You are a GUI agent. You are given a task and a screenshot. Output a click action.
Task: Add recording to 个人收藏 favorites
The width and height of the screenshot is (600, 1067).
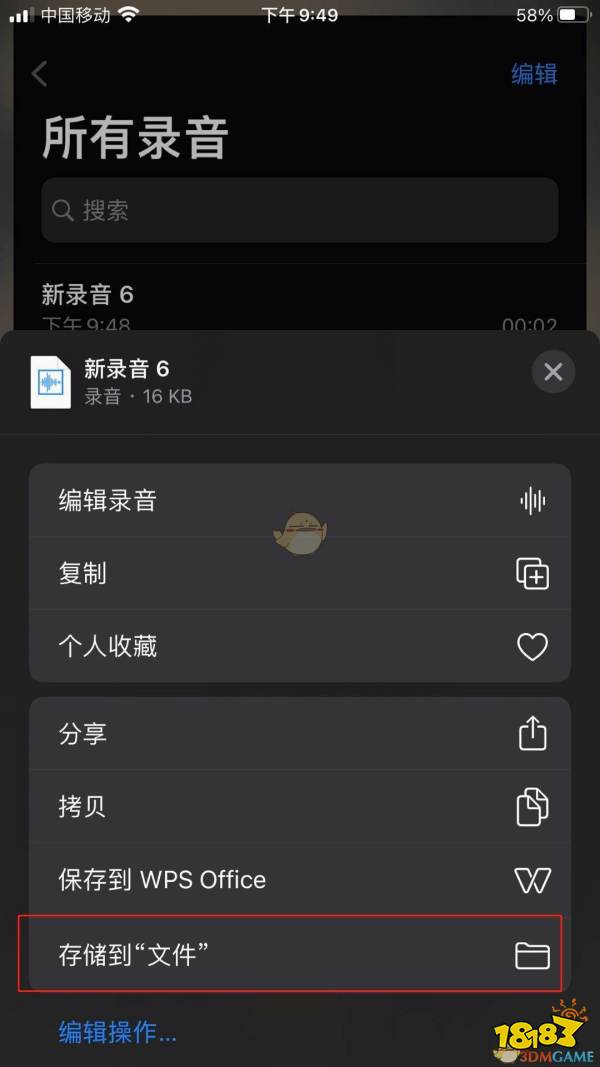300,647
